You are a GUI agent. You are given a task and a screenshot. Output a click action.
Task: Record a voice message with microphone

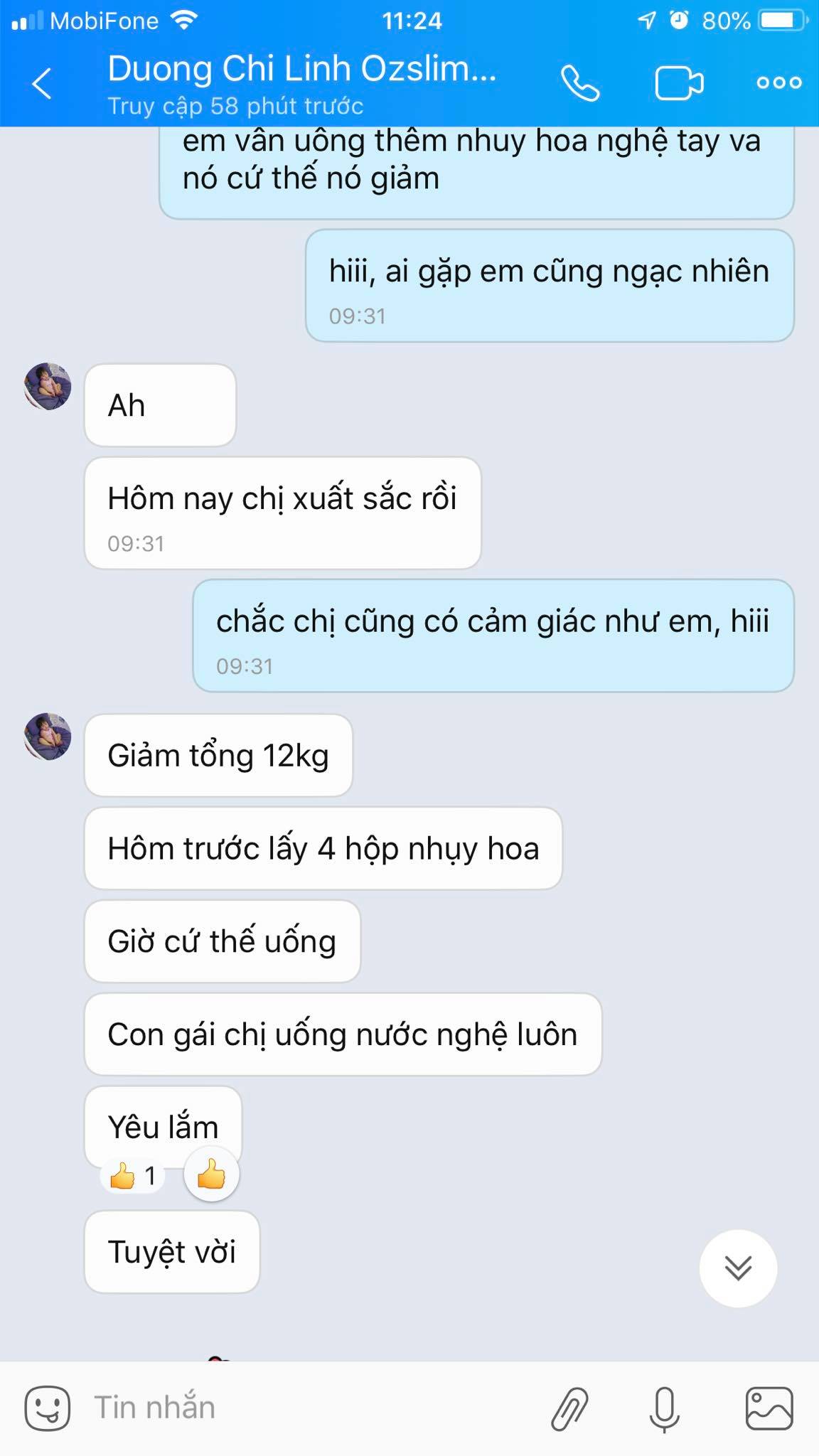point(665,1408)
